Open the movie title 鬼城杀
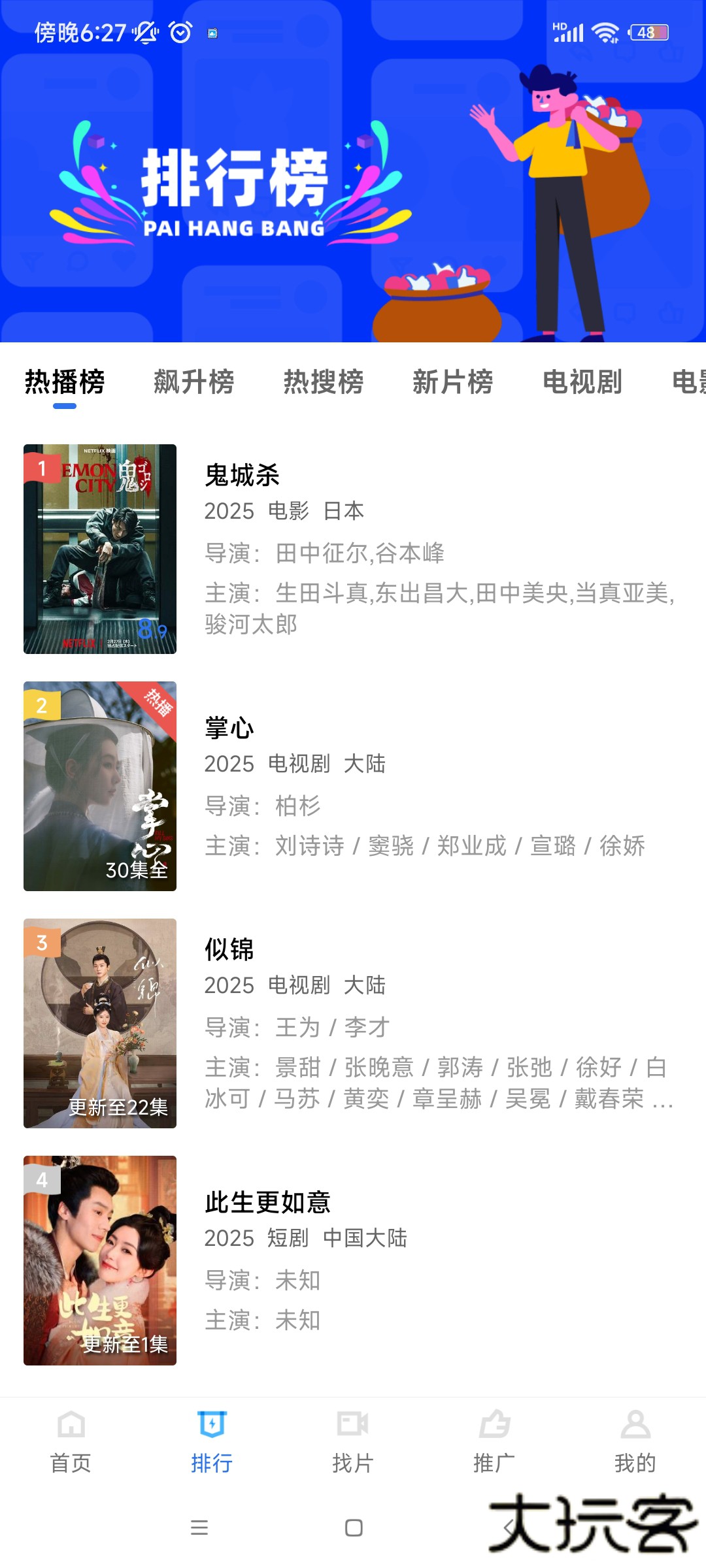Screen dimensions: 706x1568 (x=242, y=476)
